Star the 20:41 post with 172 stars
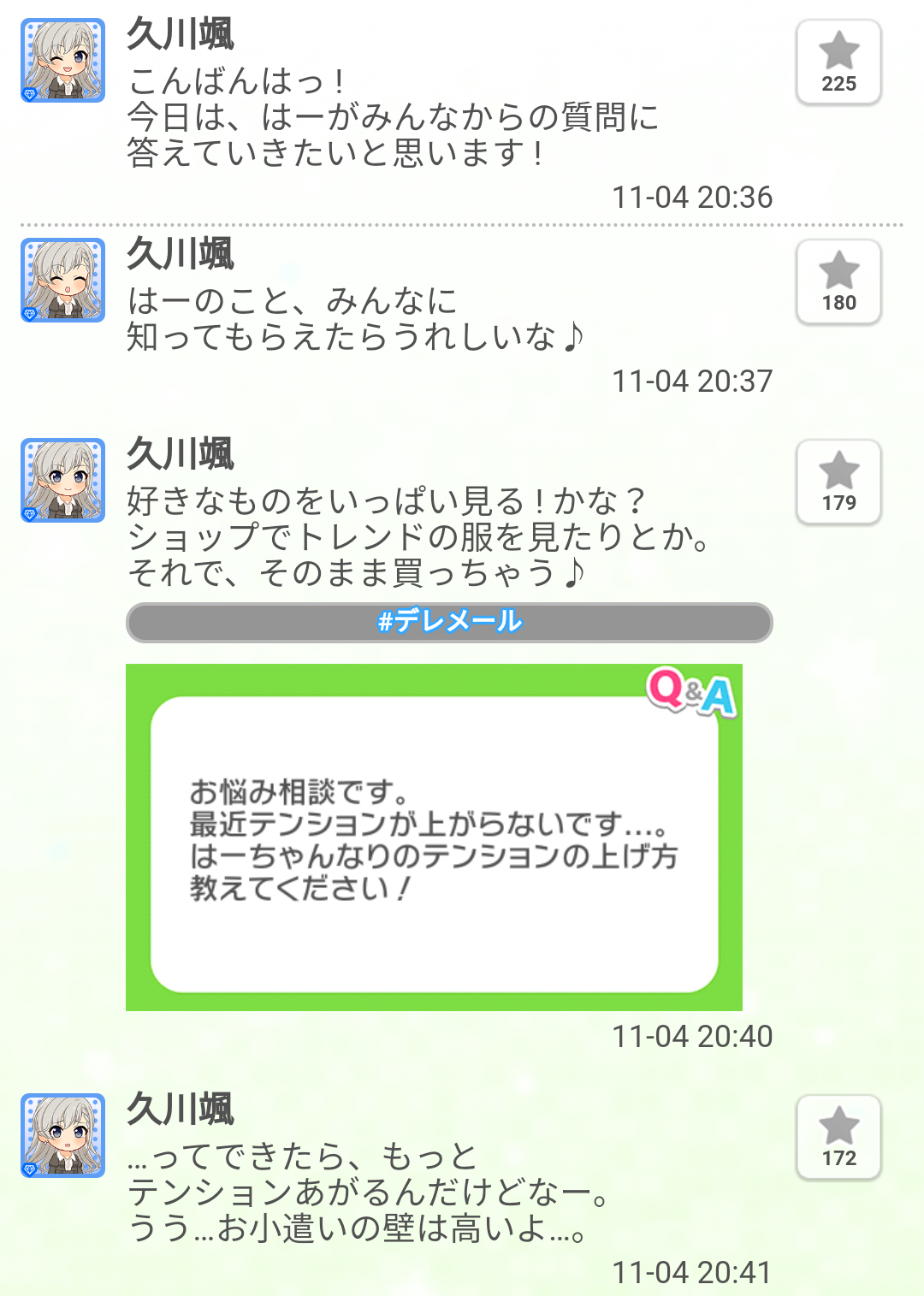The image size is (924, 1296). (838, 1138)
